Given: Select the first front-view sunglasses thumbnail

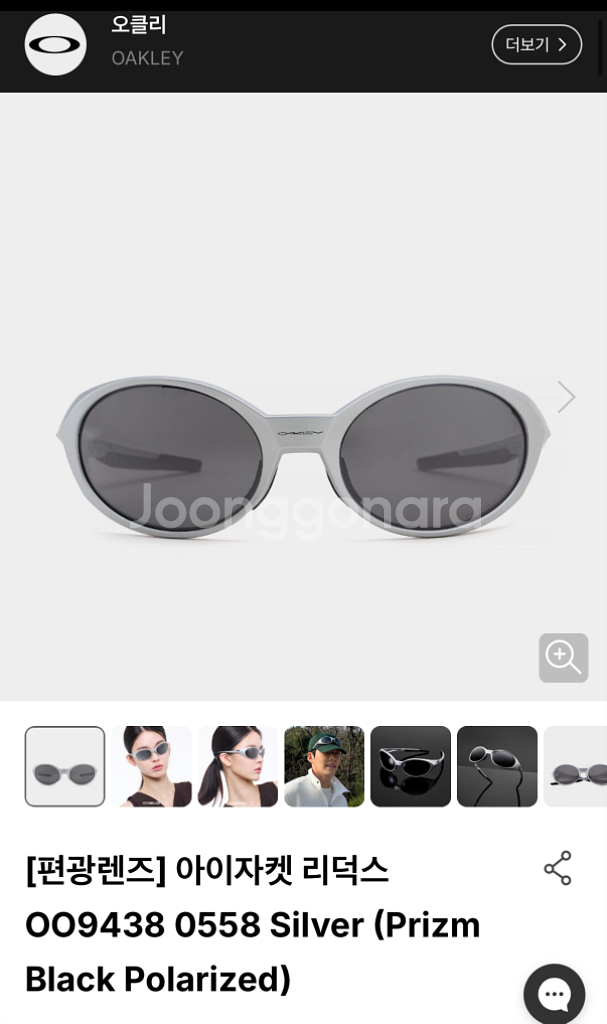Looking at the screenshot, I should coord(65,767).
